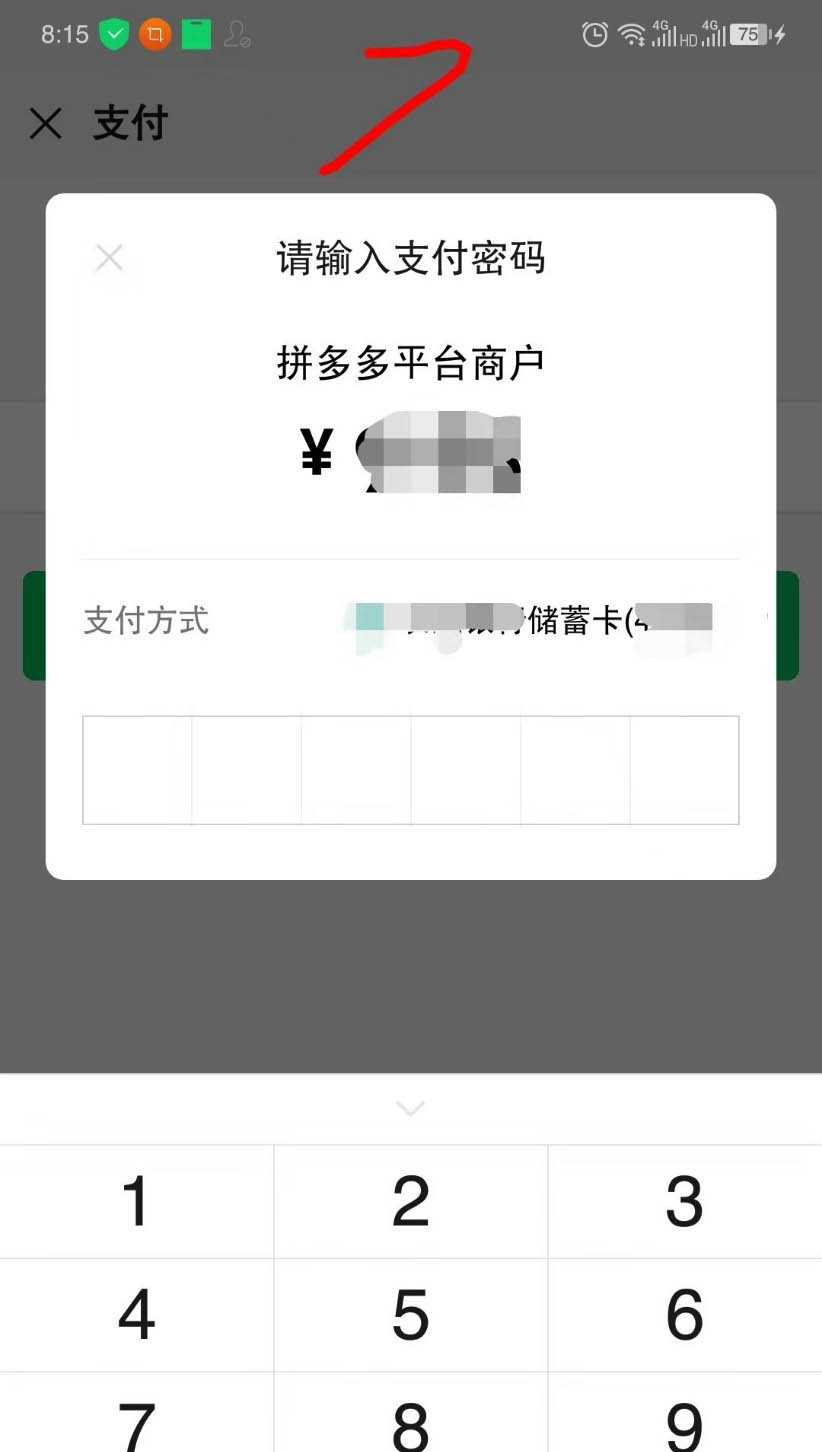This screenshot has height=1452, width=822.
Task: Input digit 6 using the keypad
Action: (x=685, y=1314)
